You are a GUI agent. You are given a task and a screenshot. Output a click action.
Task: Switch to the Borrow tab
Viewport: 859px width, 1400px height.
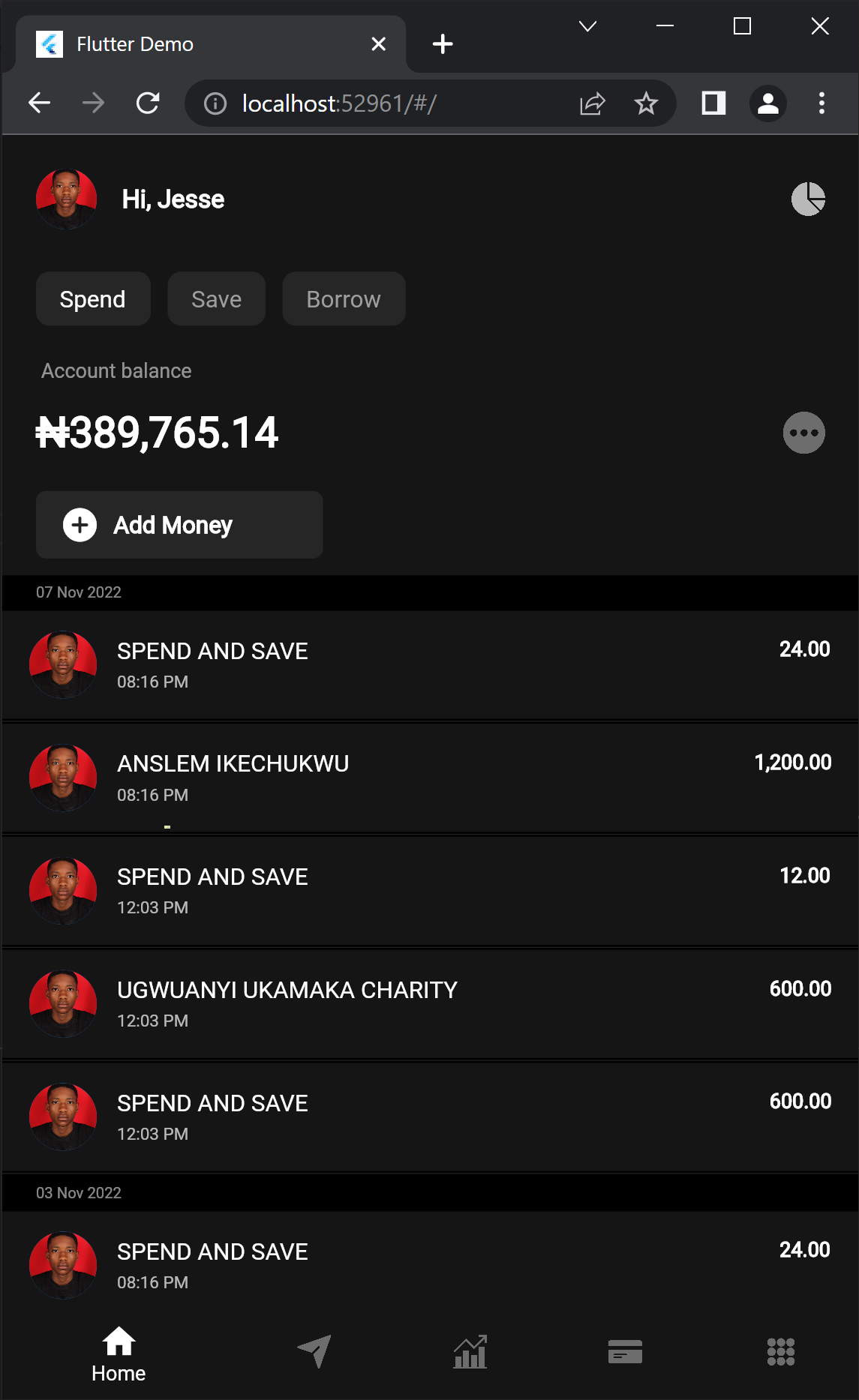click(x=344, y=299)
